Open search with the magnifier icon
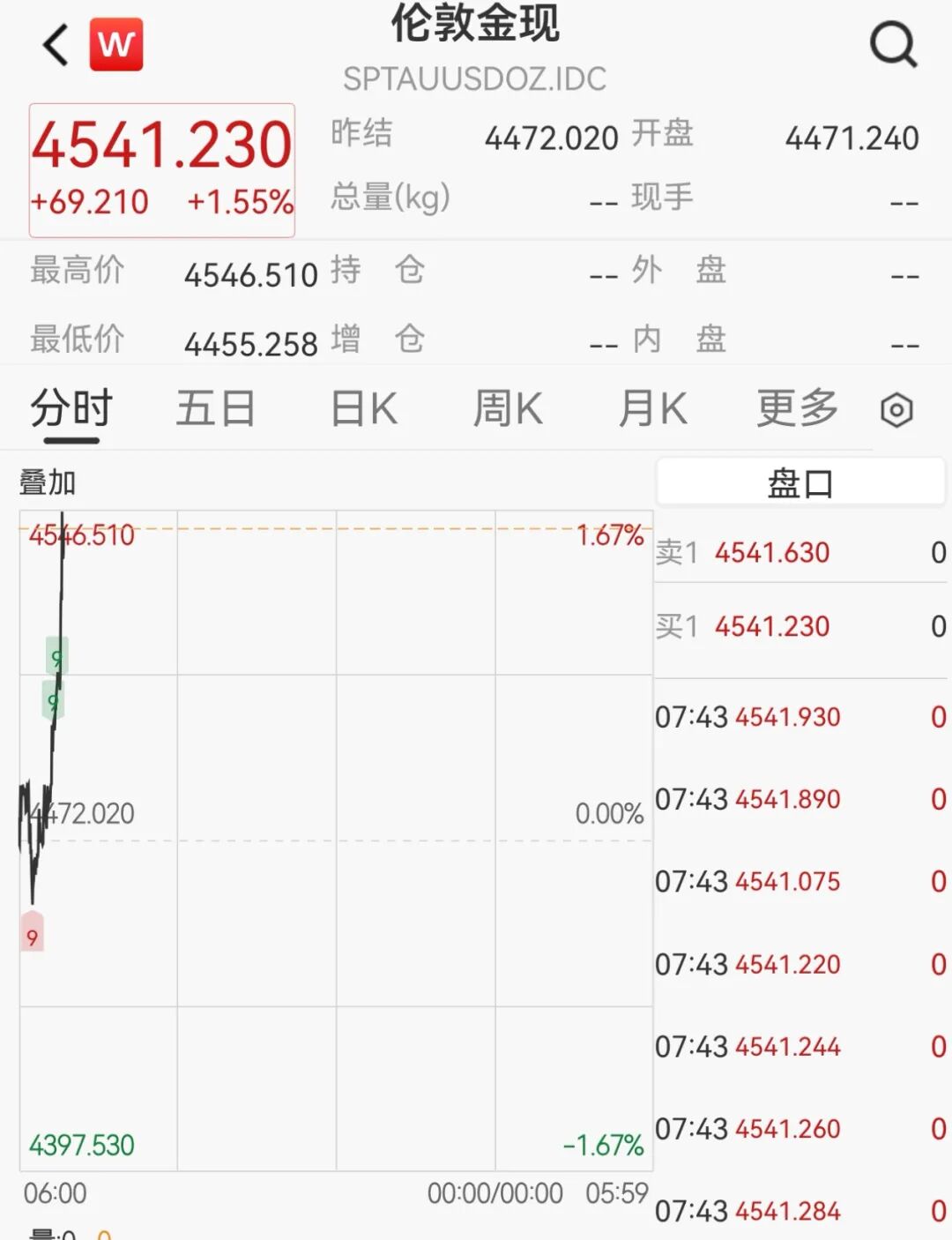Image resolution: width=952 pixels, height=1240 pixels. click(x=895, y=42)
